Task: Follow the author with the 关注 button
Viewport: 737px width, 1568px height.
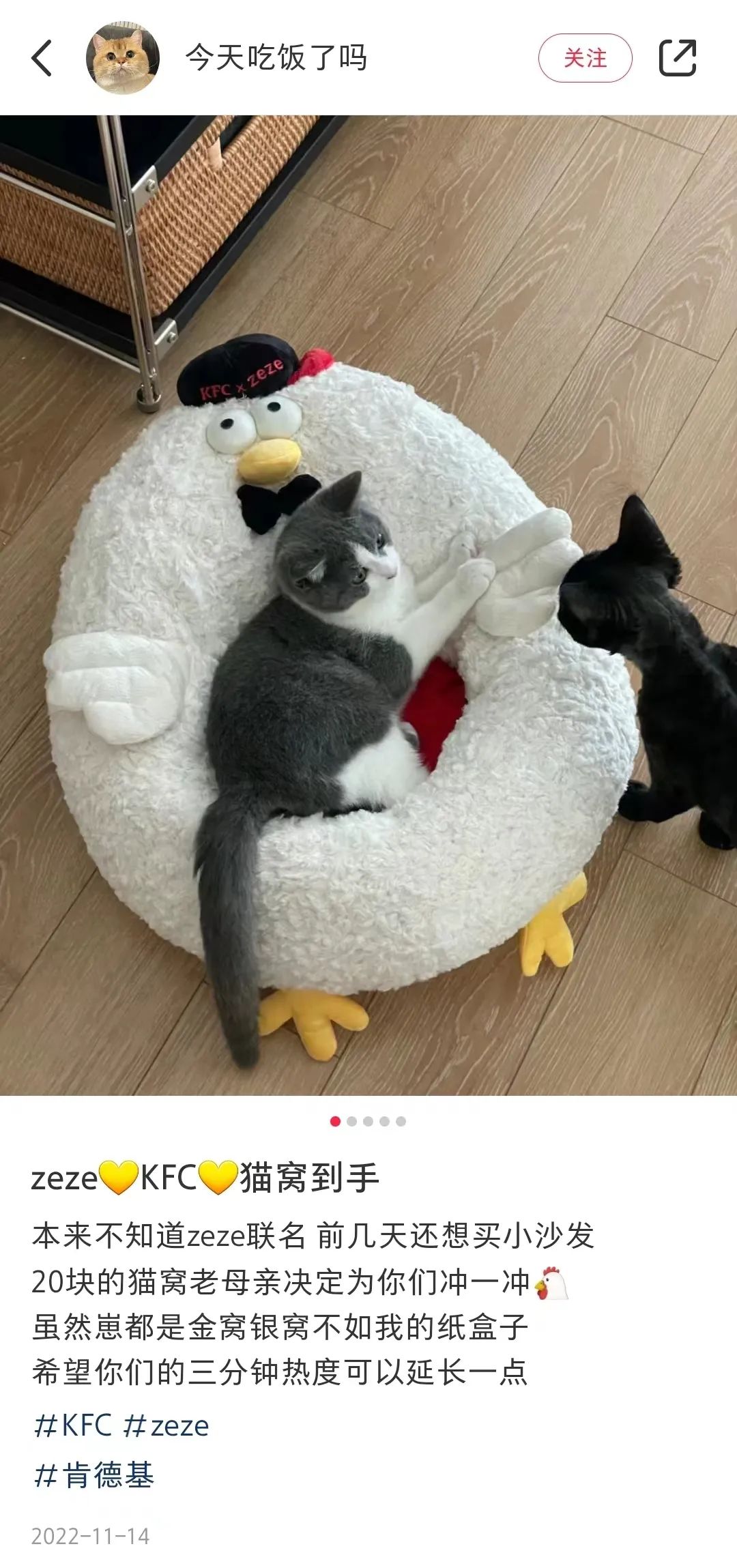Action: [x=586, y=58]
